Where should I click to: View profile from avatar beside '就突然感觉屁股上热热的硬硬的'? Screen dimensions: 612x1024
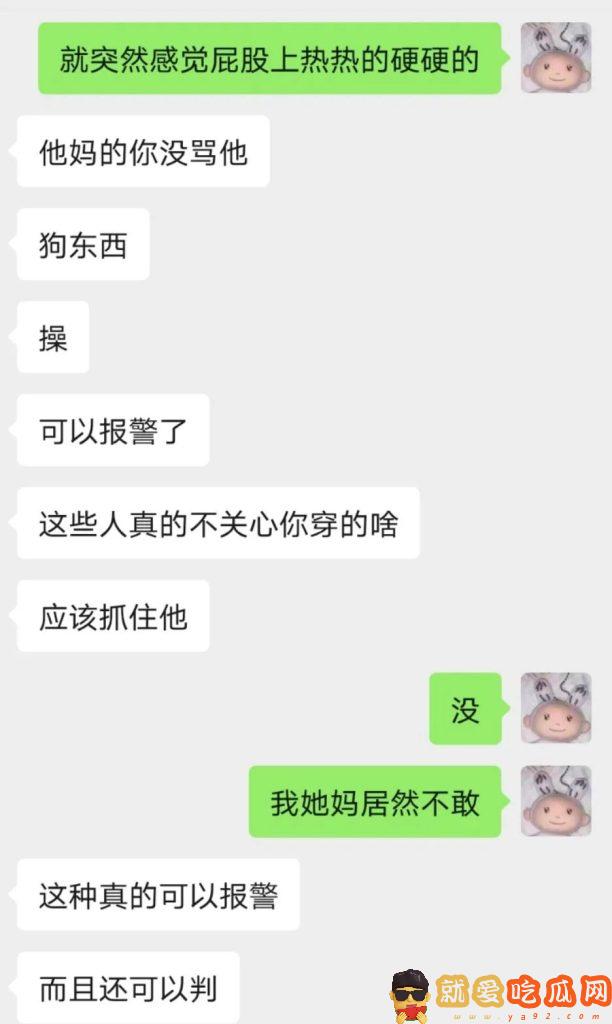[556, 57]
